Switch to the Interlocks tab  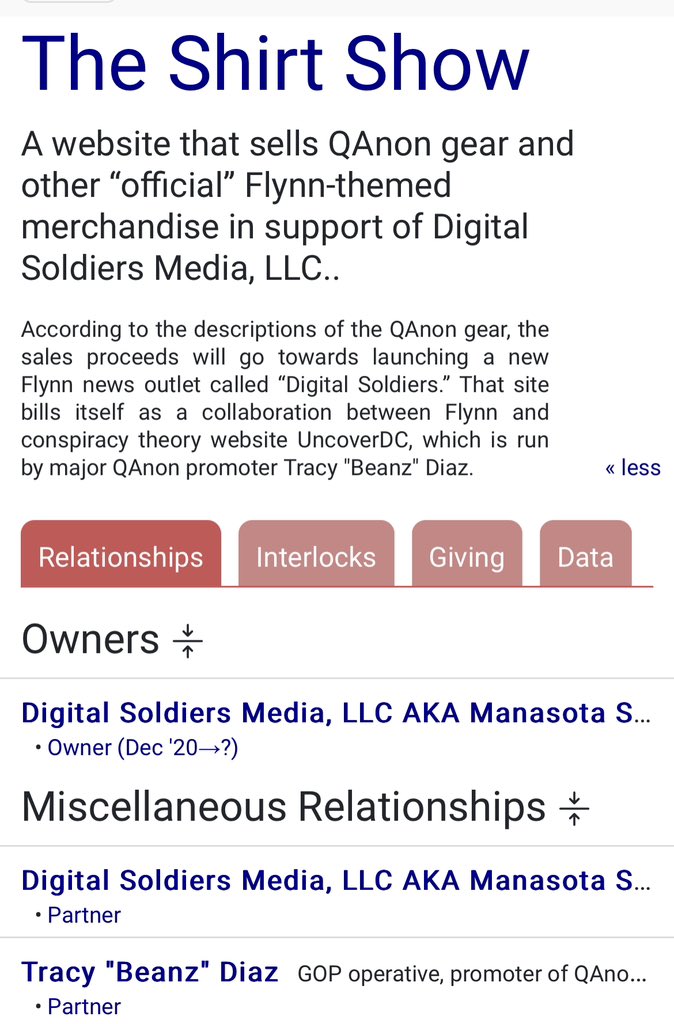(316, 556)
